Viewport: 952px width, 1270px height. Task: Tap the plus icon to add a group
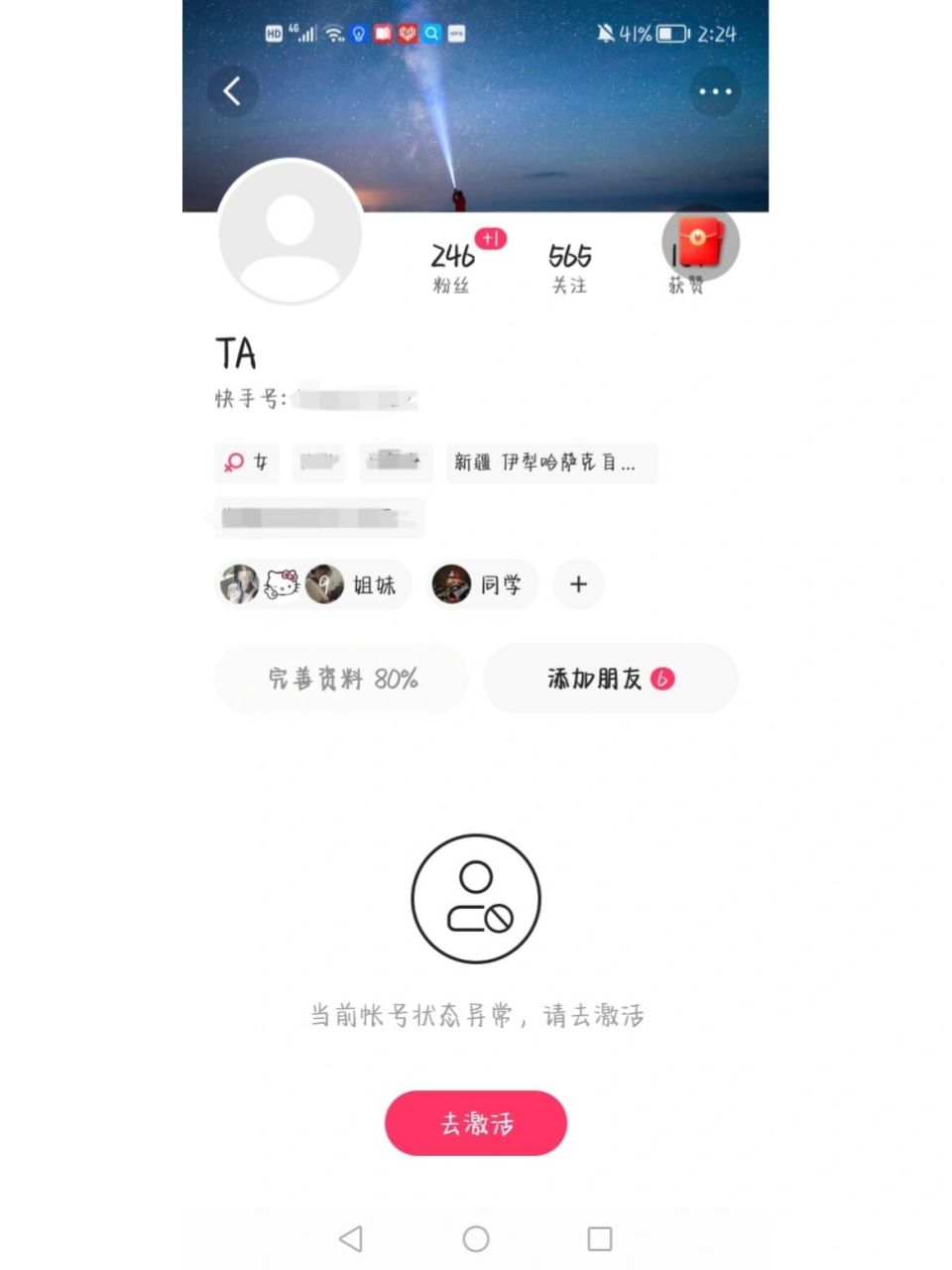578,585
